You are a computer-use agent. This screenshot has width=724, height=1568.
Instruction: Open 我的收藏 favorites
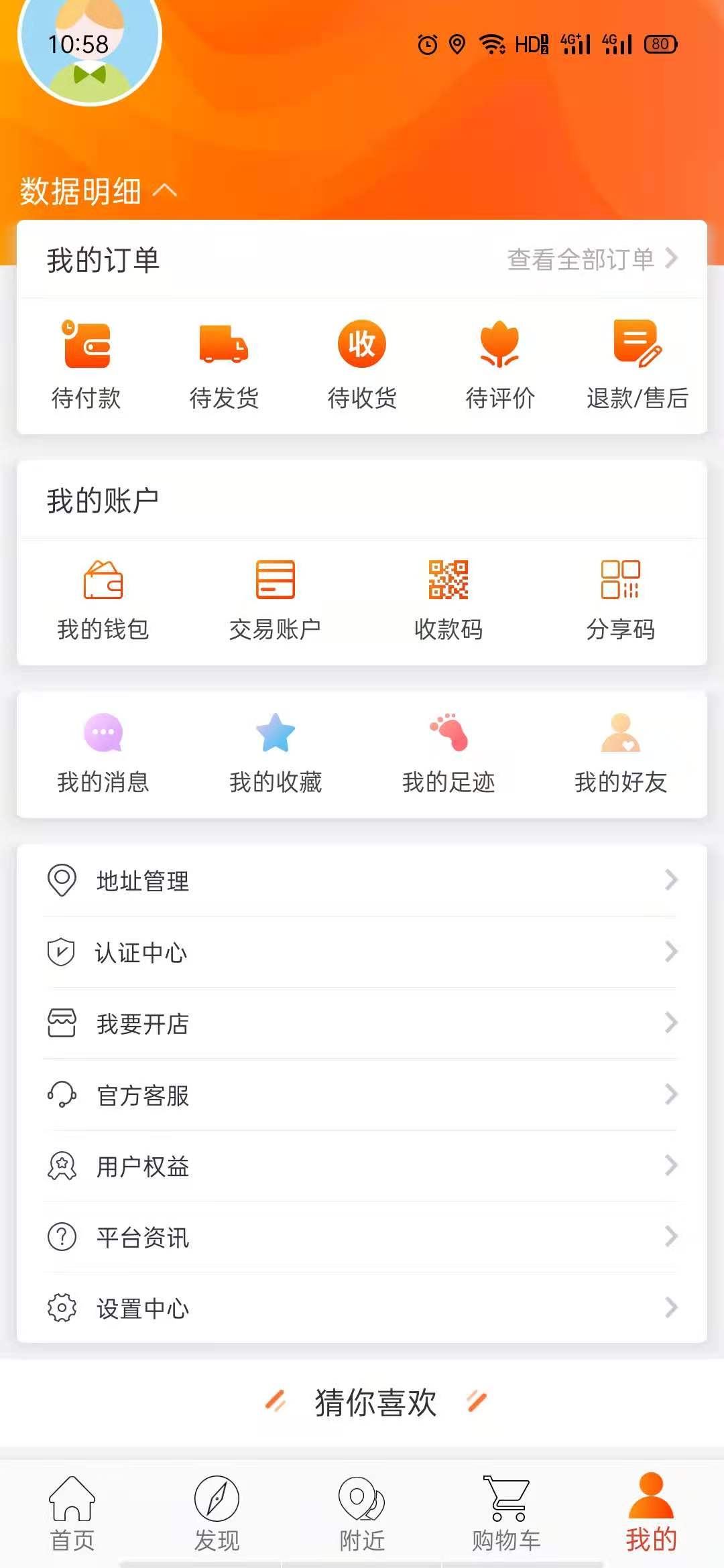(x=276, y=753)
